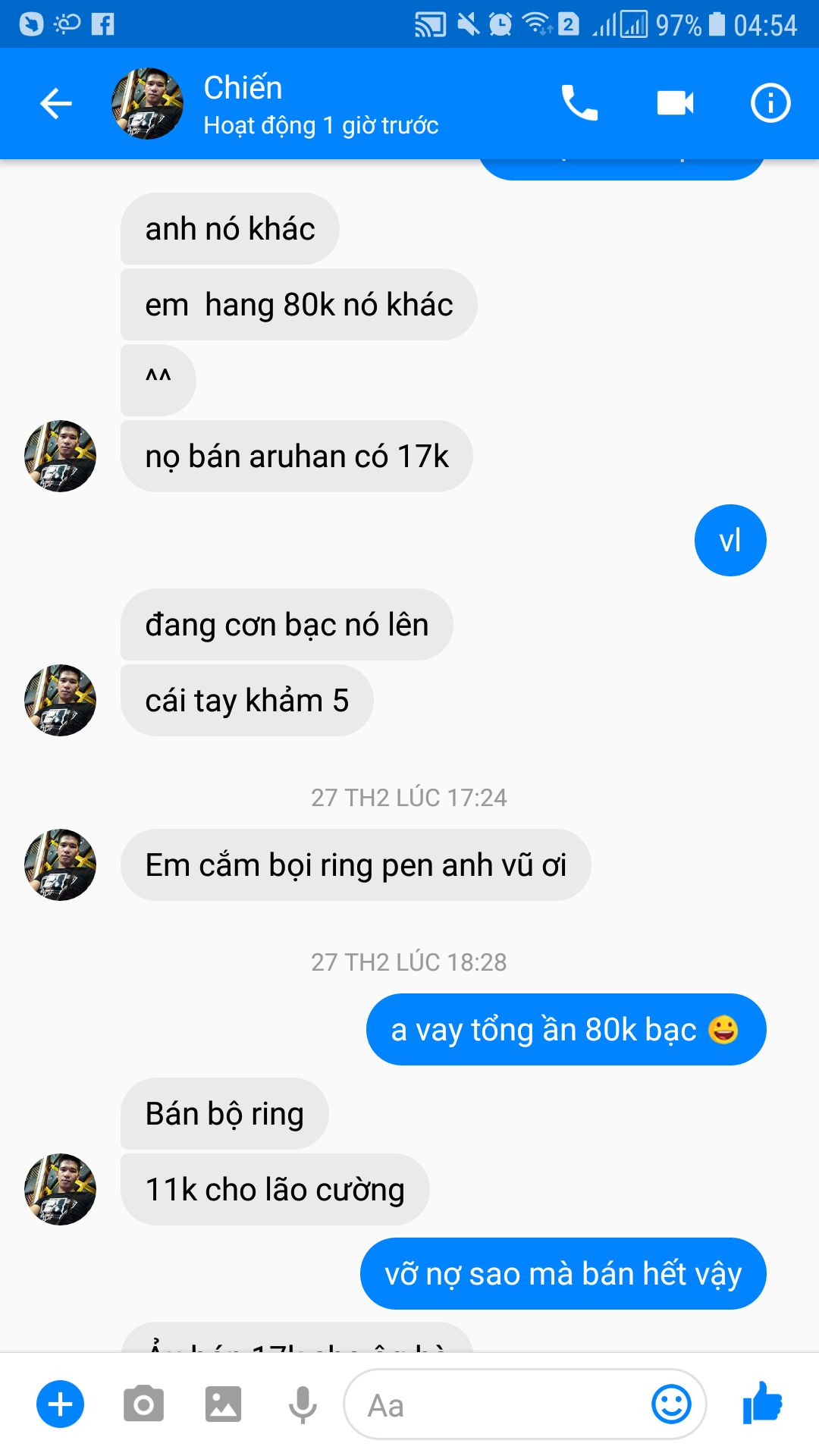Open the plus attachments menu
819x1456 pixels.
(x=60, y=1404)
